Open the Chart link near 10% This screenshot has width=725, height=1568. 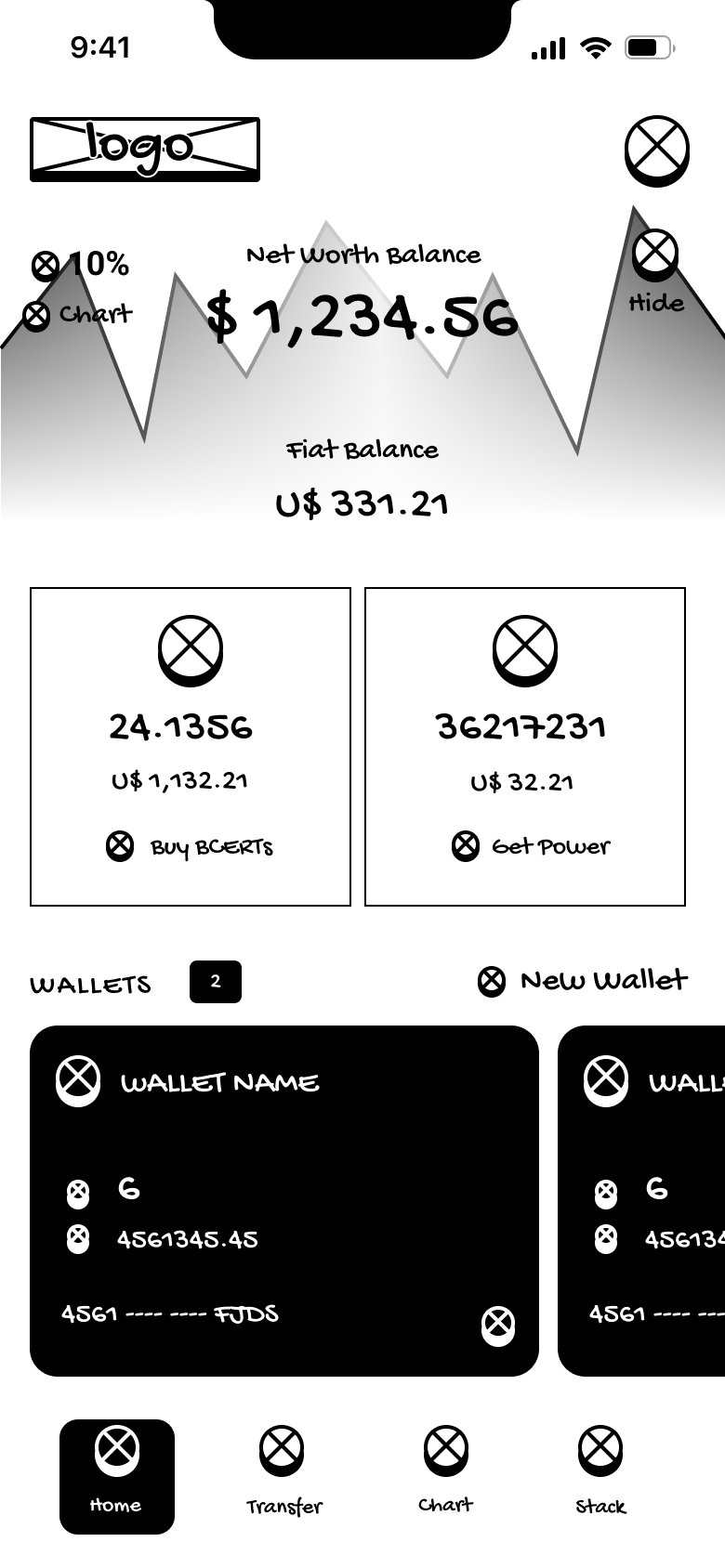pos(82,316)
